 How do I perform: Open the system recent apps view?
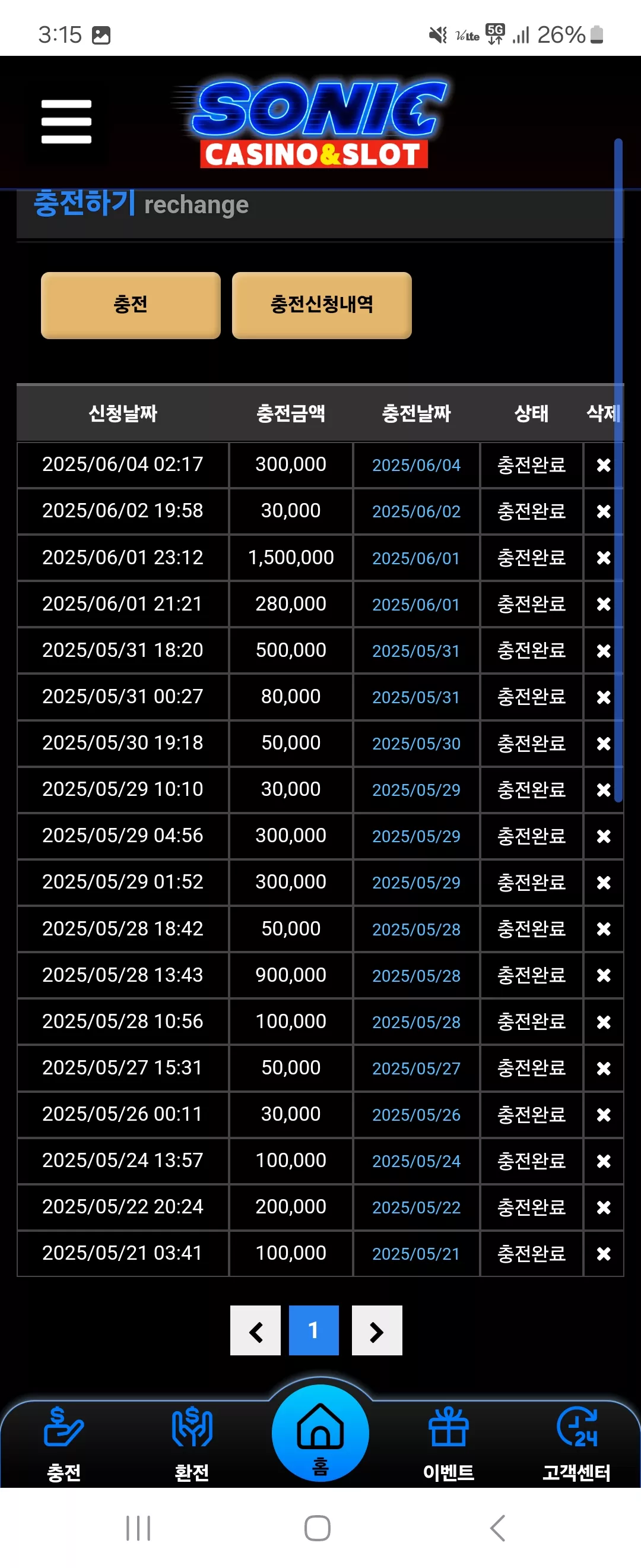[138, 1528]
